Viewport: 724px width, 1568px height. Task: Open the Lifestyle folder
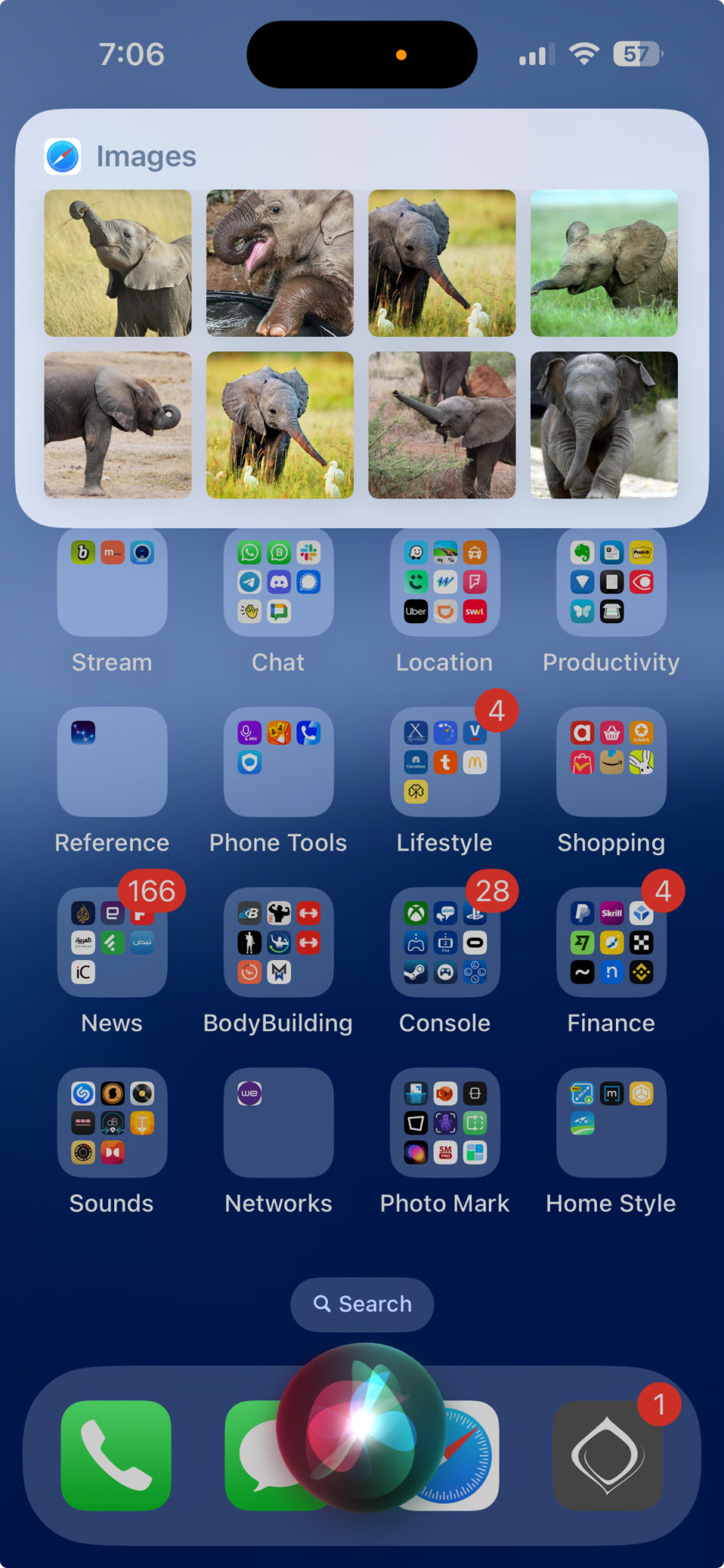click(444, 762)
